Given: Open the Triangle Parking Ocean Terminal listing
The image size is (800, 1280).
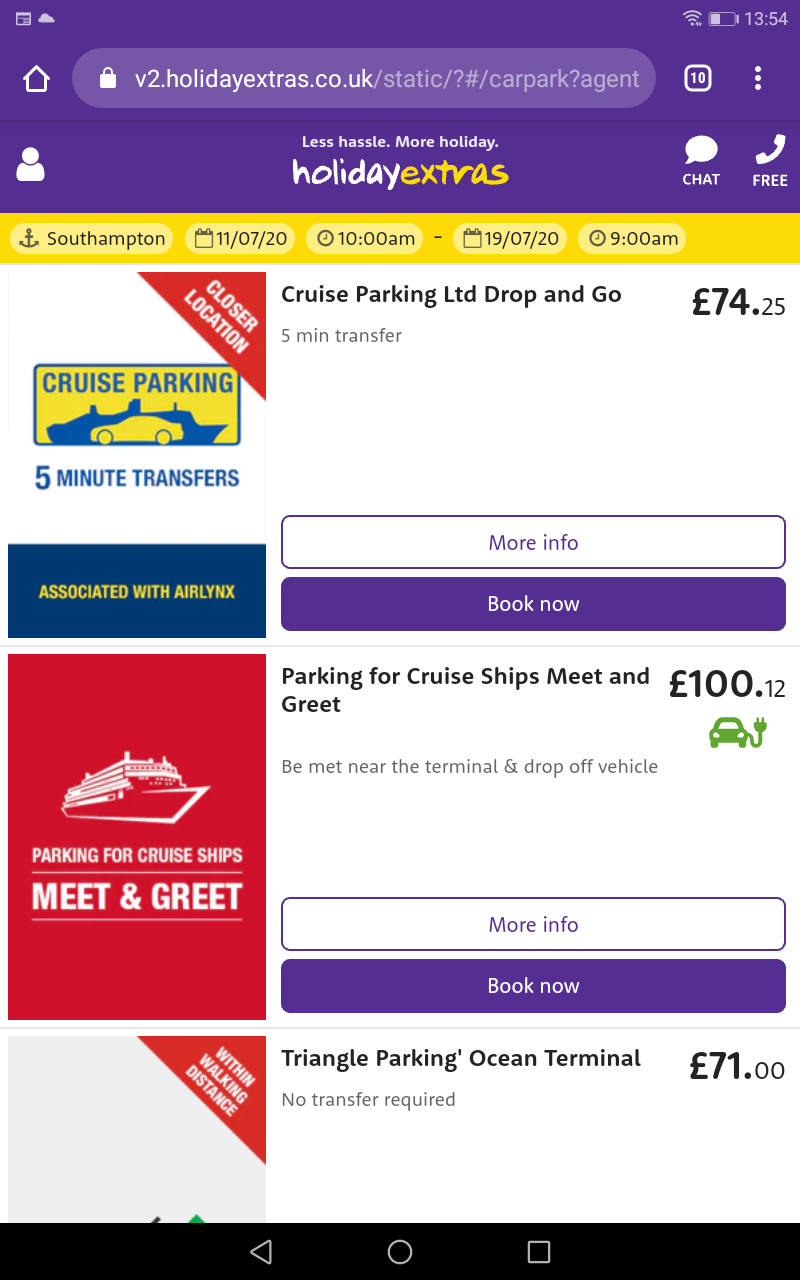Looking at the screenshot, I should (x=461, y=1058).
